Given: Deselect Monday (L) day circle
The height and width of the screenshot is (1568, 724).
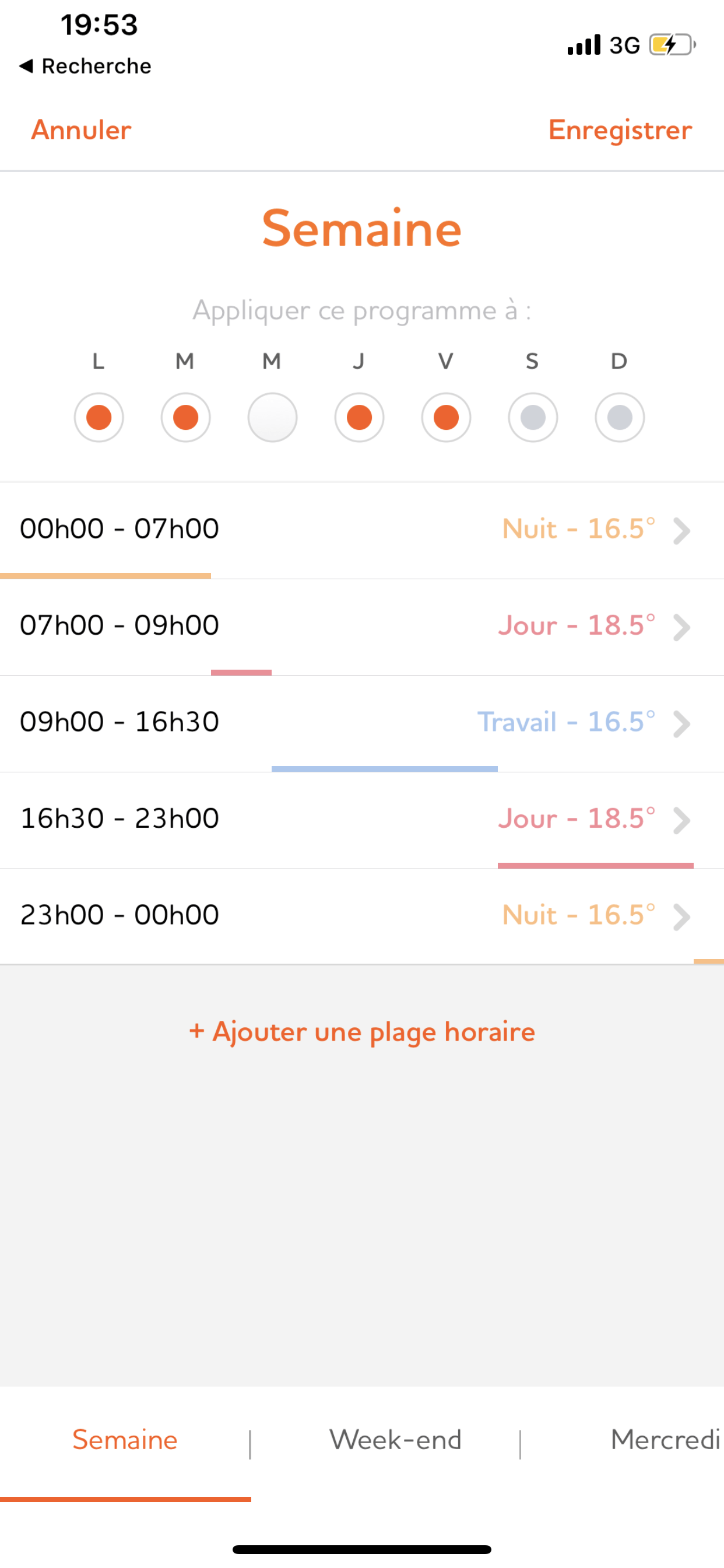Looking at the screenshot, I should pyautogui.click(x=99, y=418).
